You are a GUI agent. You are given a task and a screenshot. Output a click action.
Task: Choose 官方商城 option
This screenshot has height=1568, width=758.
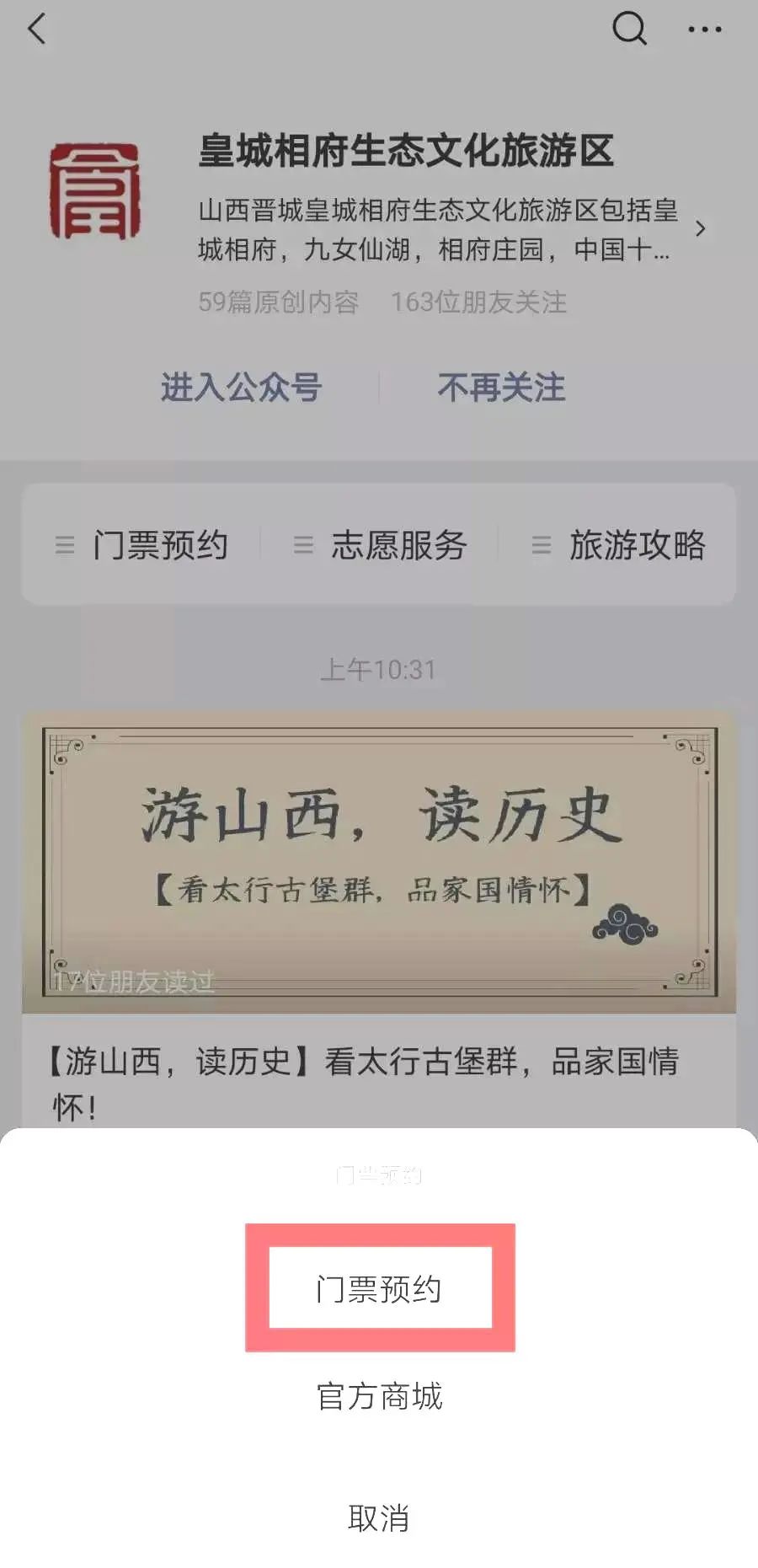379,1396
